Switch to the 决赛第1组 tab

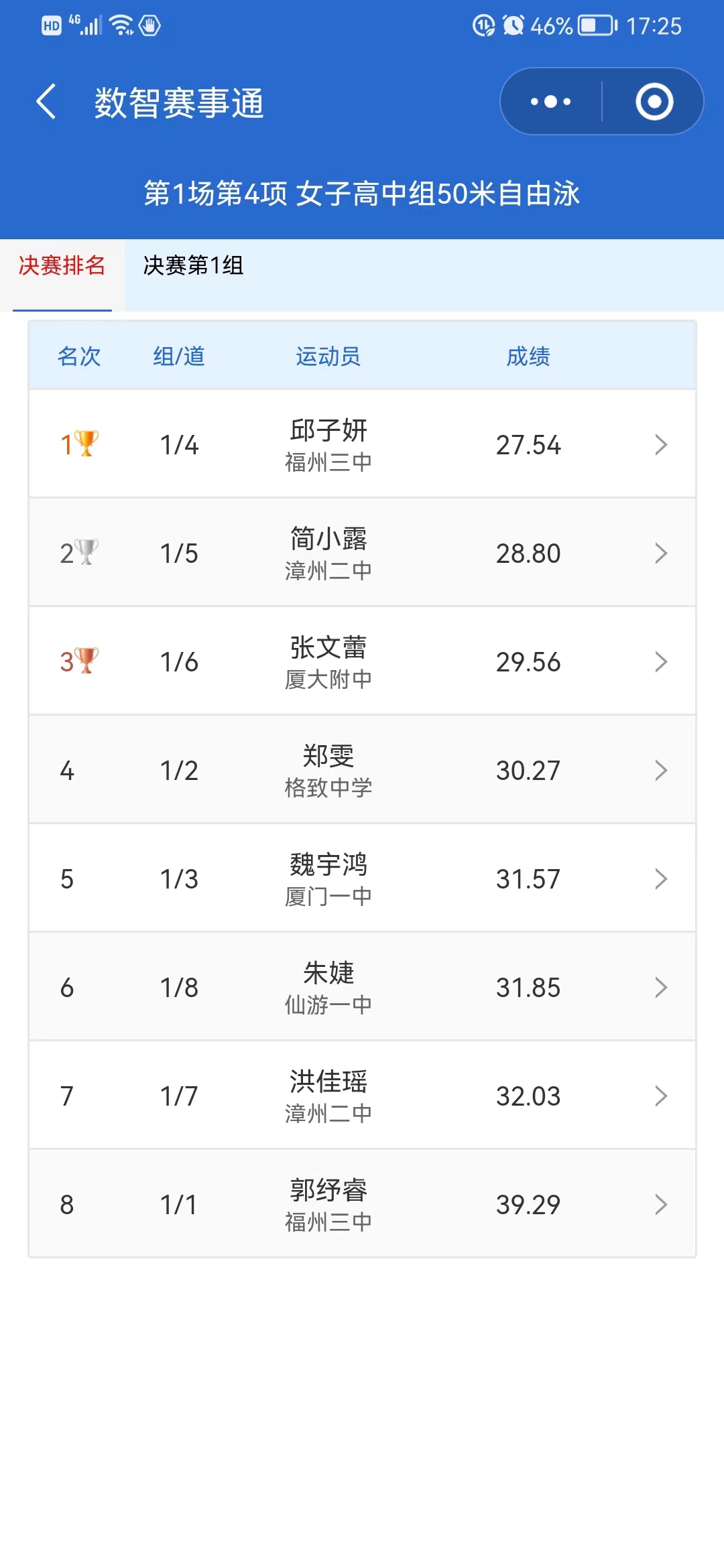click(193, 265)
